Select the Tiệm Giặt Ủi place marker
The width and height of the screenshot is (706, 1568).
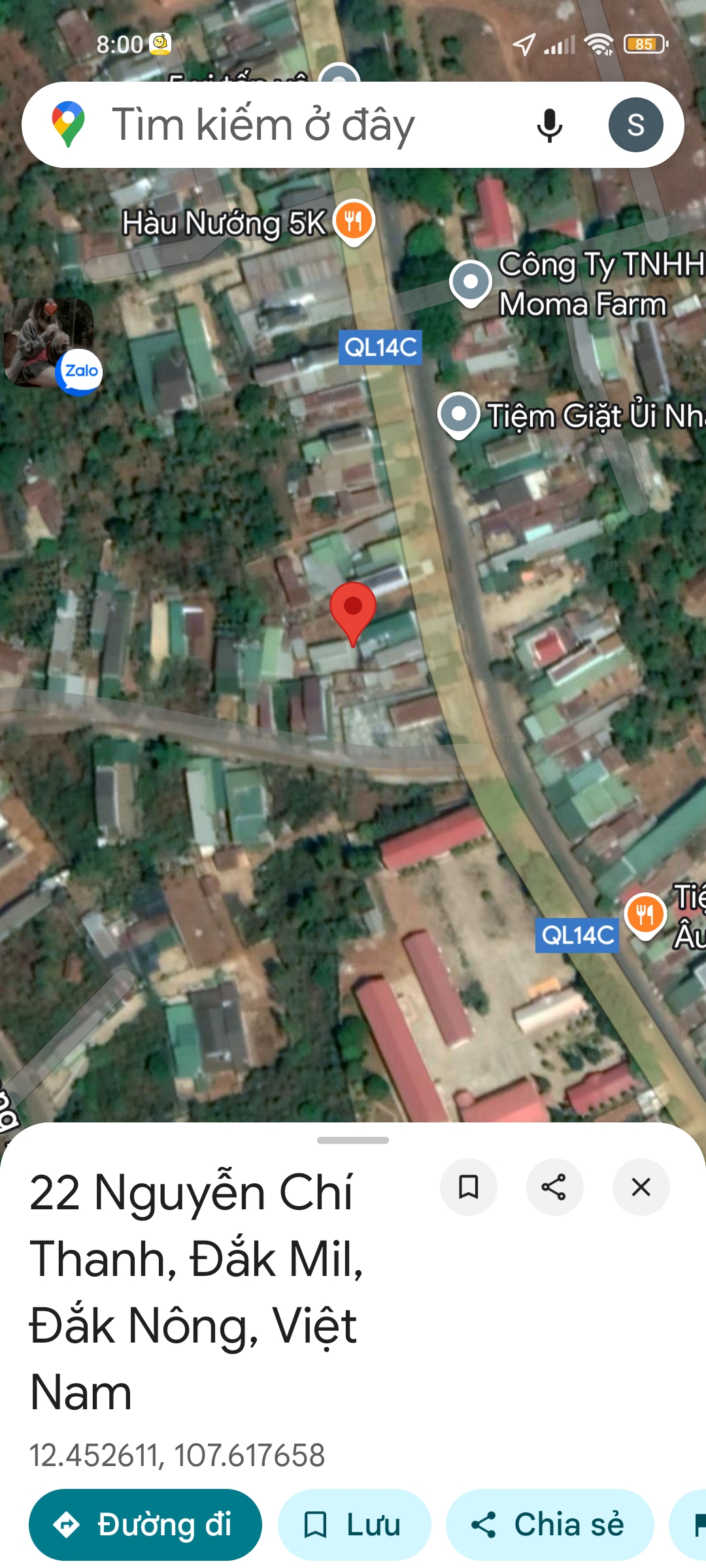click(x=459, y=414)
